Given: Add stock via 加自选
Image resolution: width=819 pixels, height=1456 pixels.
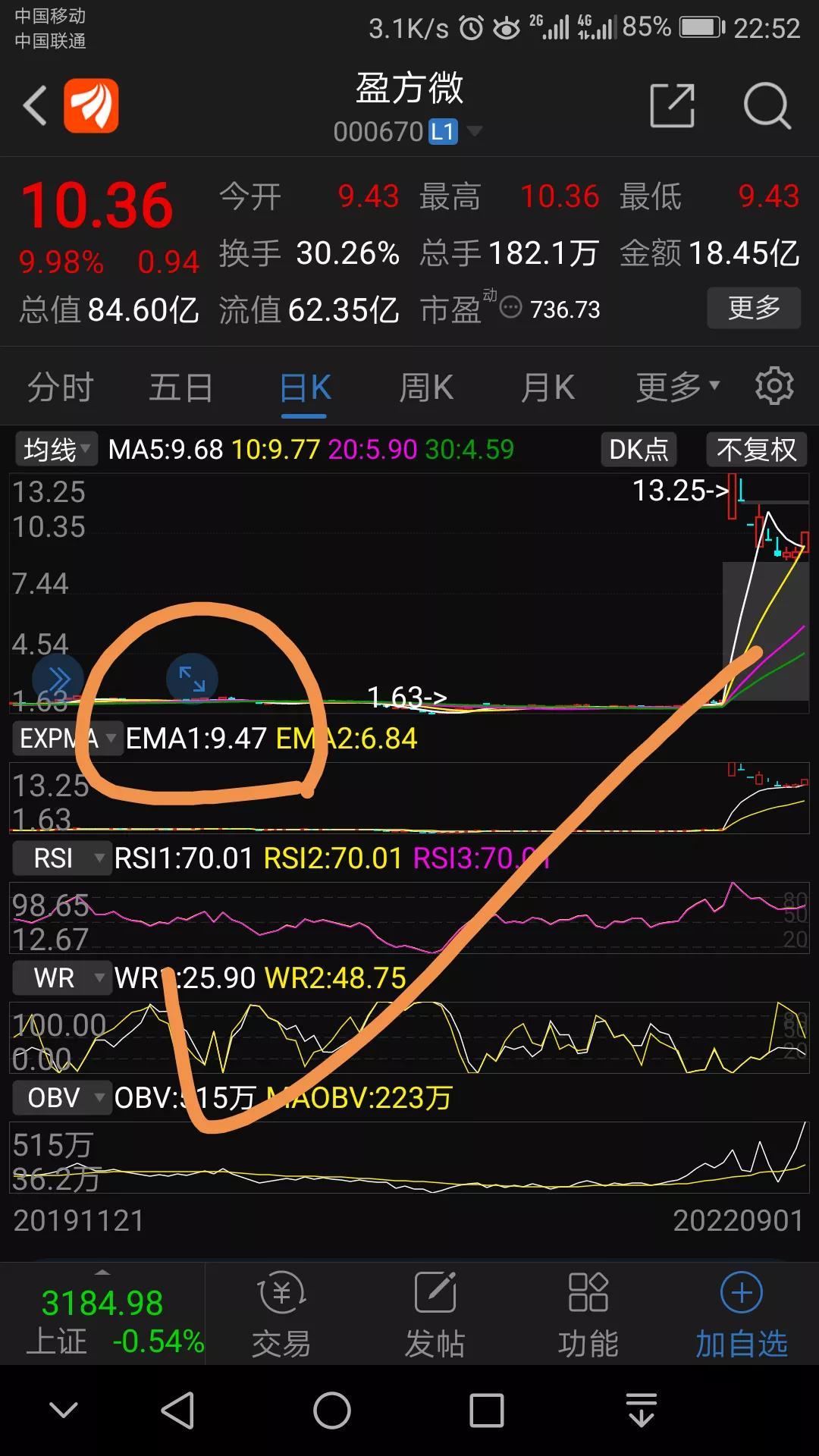Looking at the screenshot, I should point(741,1315).
